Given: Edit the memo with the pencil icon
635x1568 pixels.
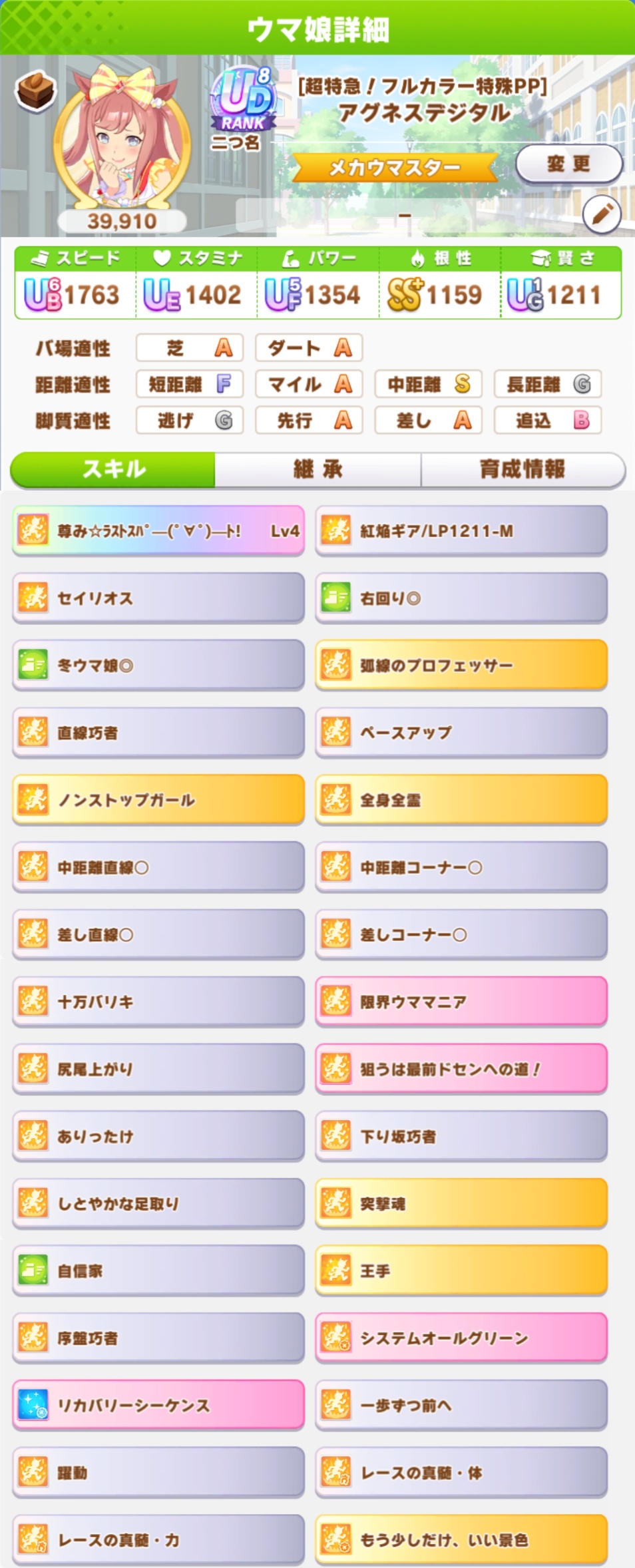Looking at the screenshot, I should pos(602,214).
